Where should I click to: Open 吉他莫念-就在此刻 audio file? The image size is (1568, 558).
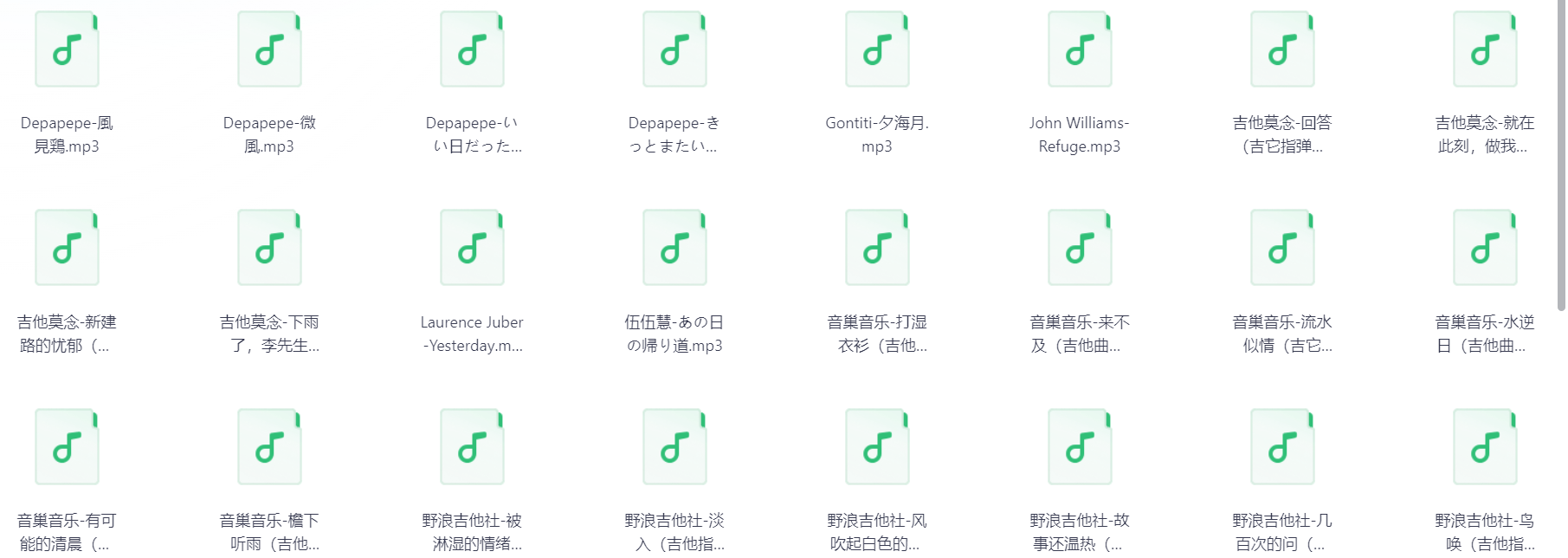[1485, 50]
